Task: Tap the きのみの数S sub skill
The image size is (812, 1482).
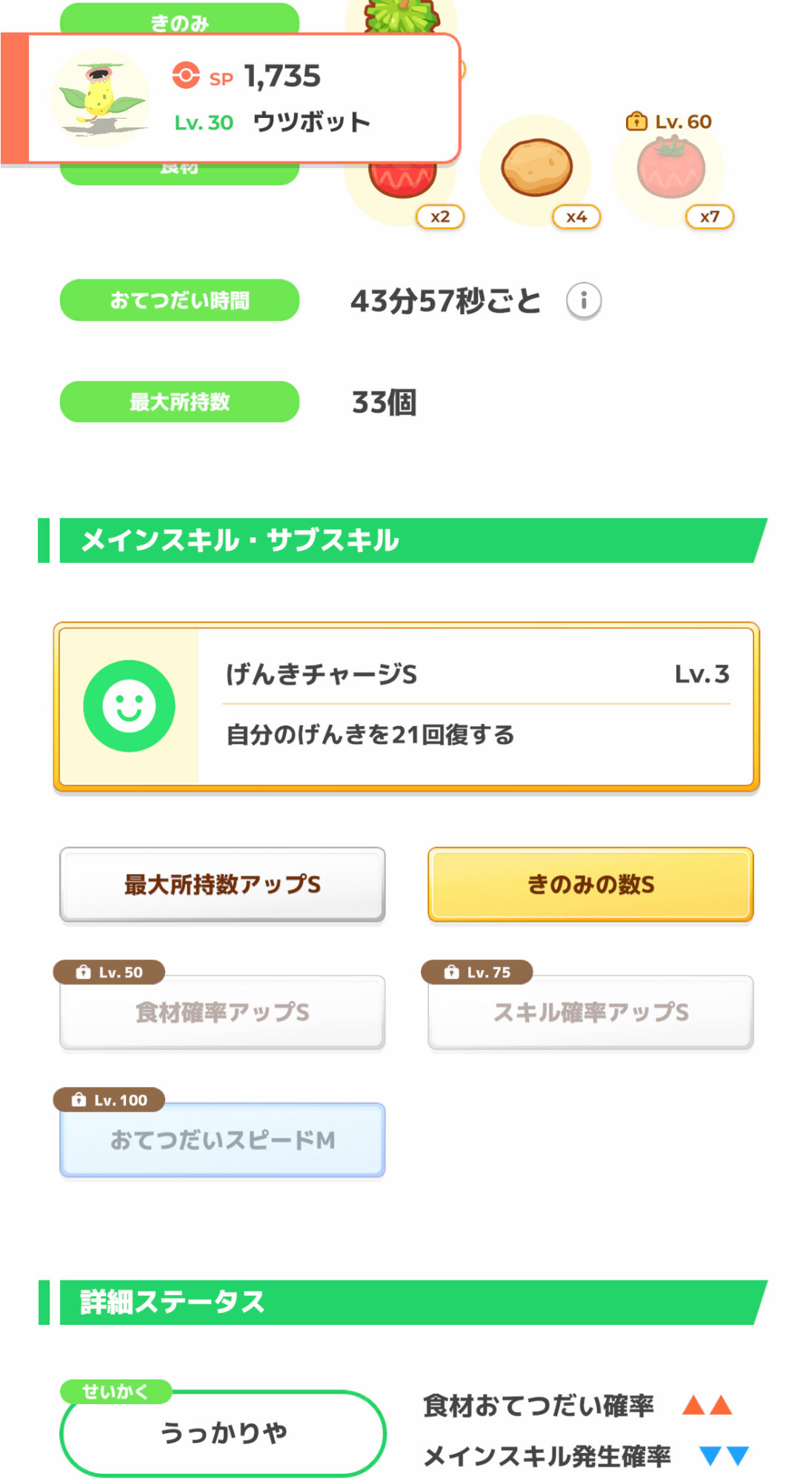Action: pyautogui.click(x=590, y=885)
